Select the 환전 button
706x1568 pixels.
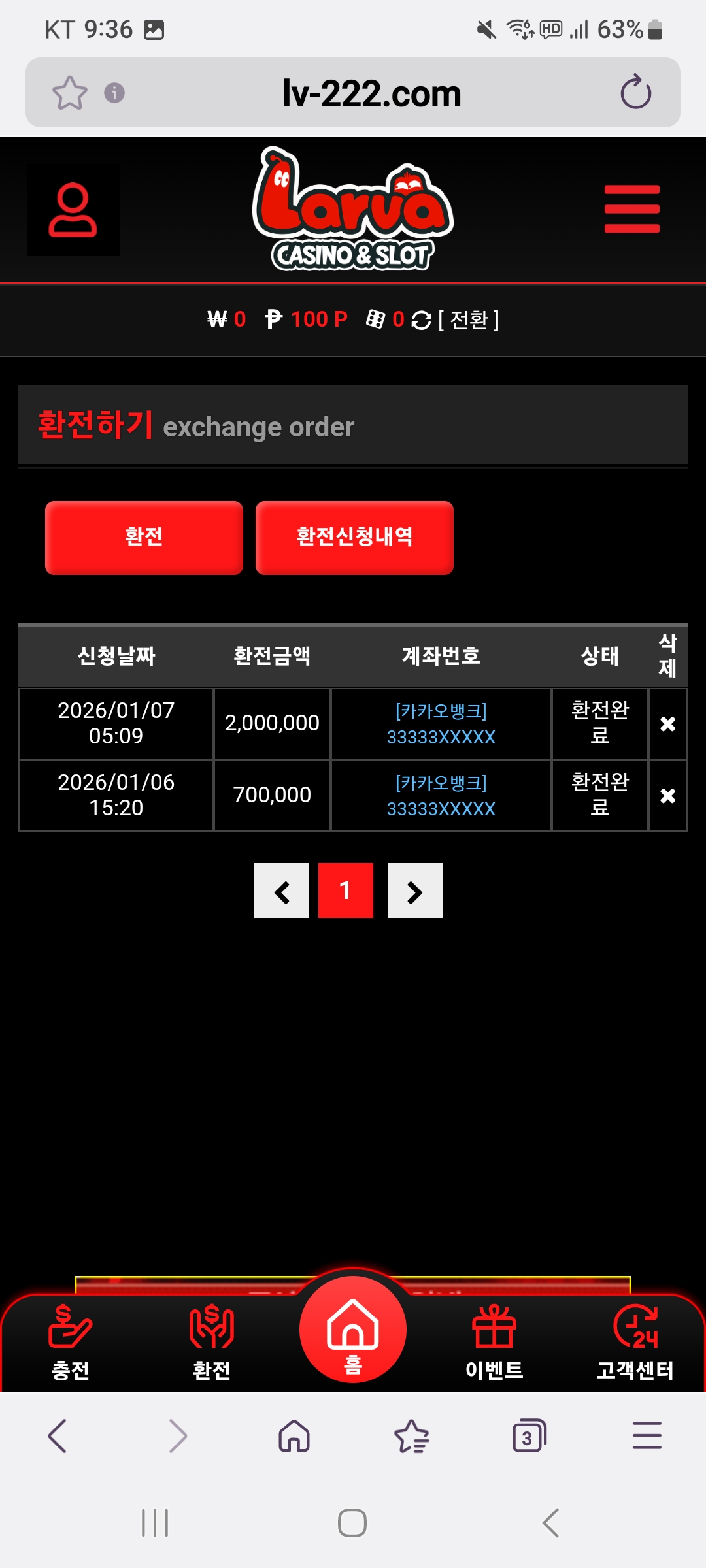[x=144, y=538]
